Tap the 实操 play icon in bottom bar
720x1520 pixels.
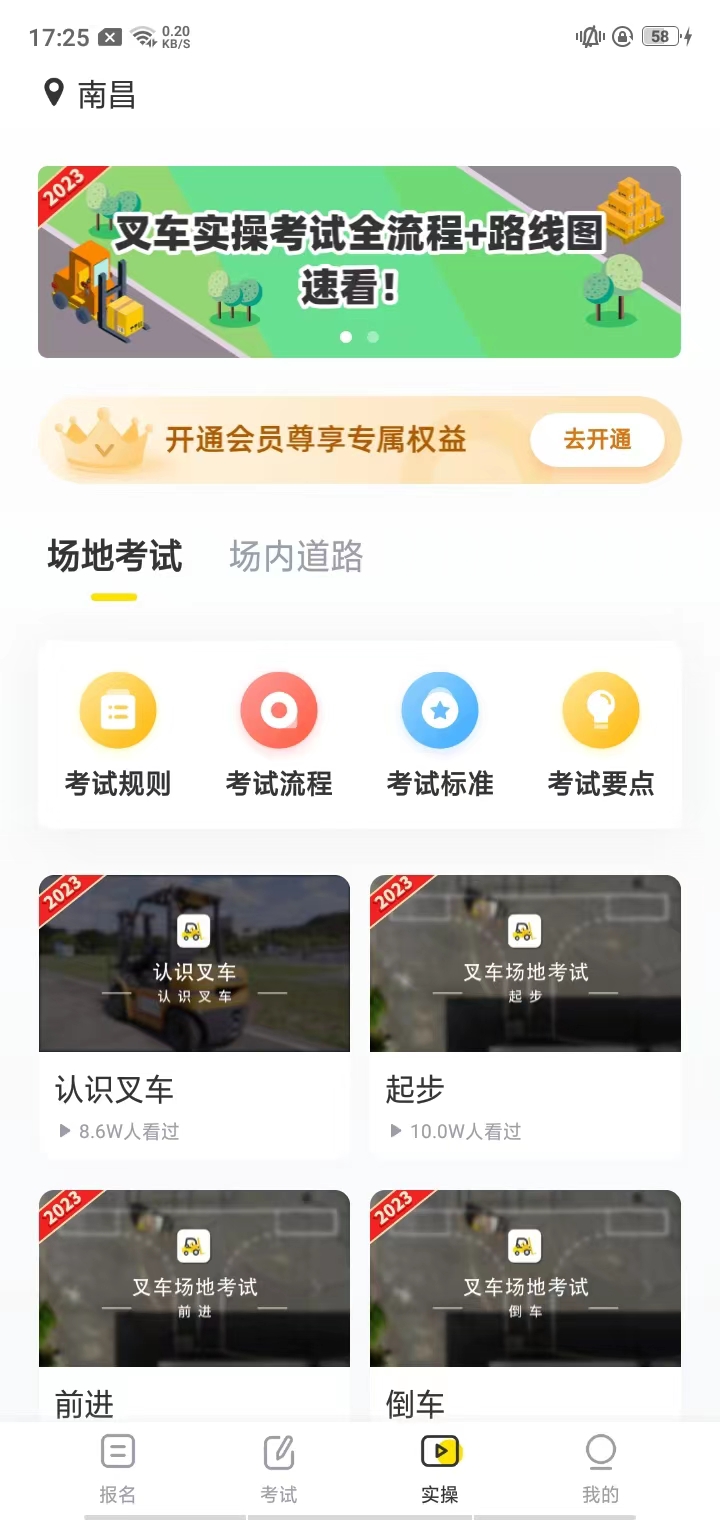coord(440,1452)
